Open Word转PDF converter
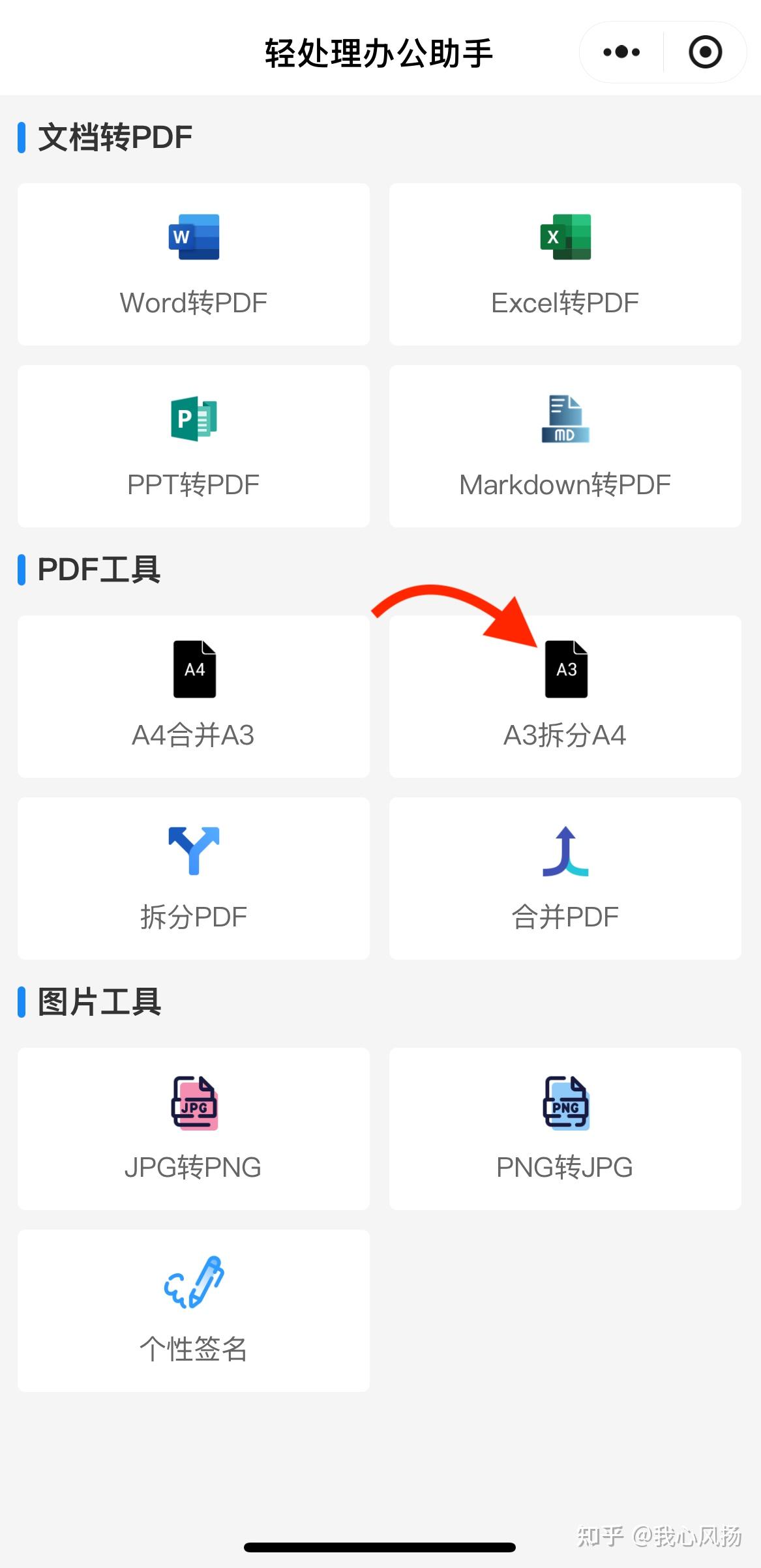The width and height of the screenshot is (761, 1568). click(x=194, y=265)
